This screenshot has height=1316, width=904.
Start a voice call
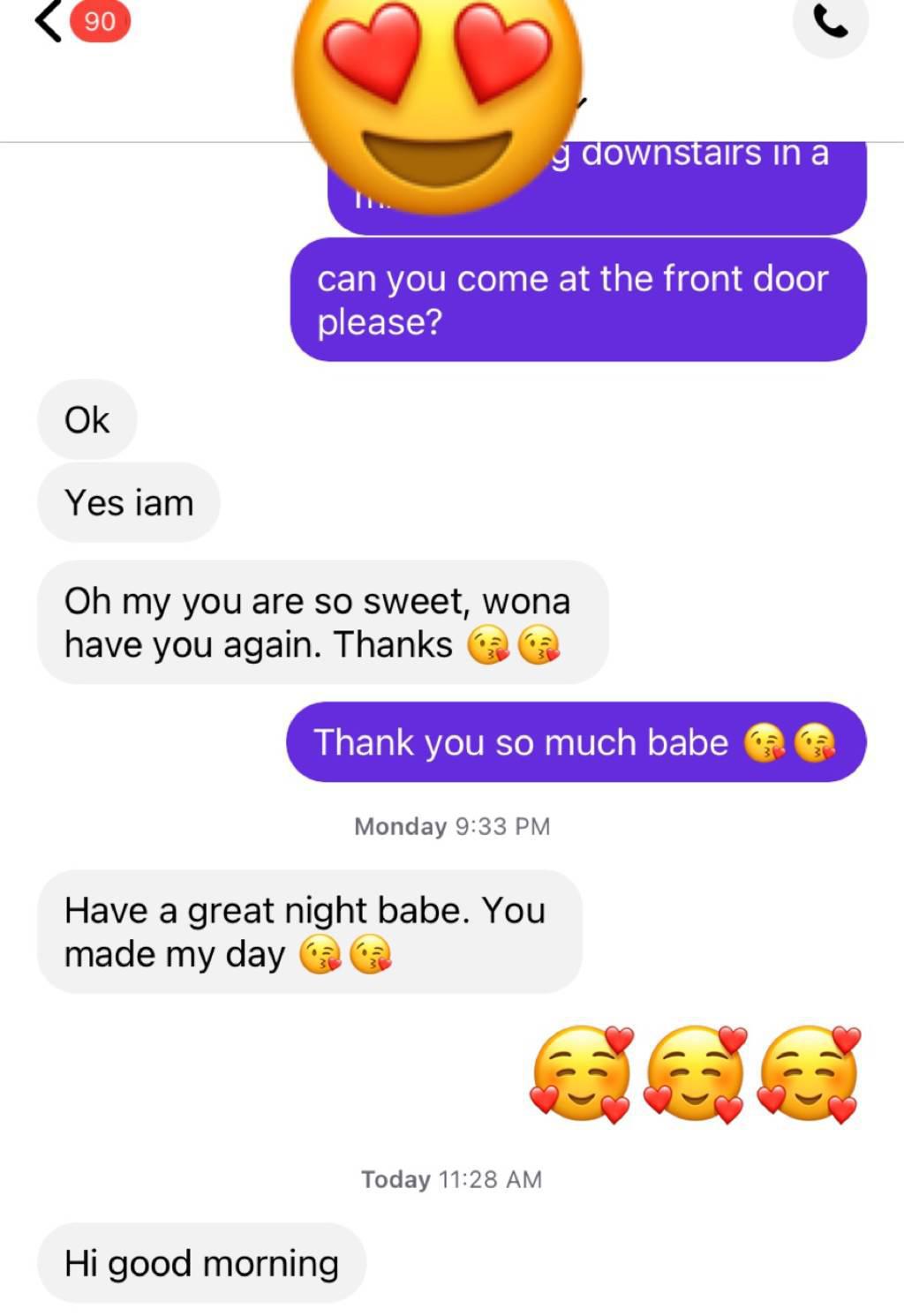(830, 24)
